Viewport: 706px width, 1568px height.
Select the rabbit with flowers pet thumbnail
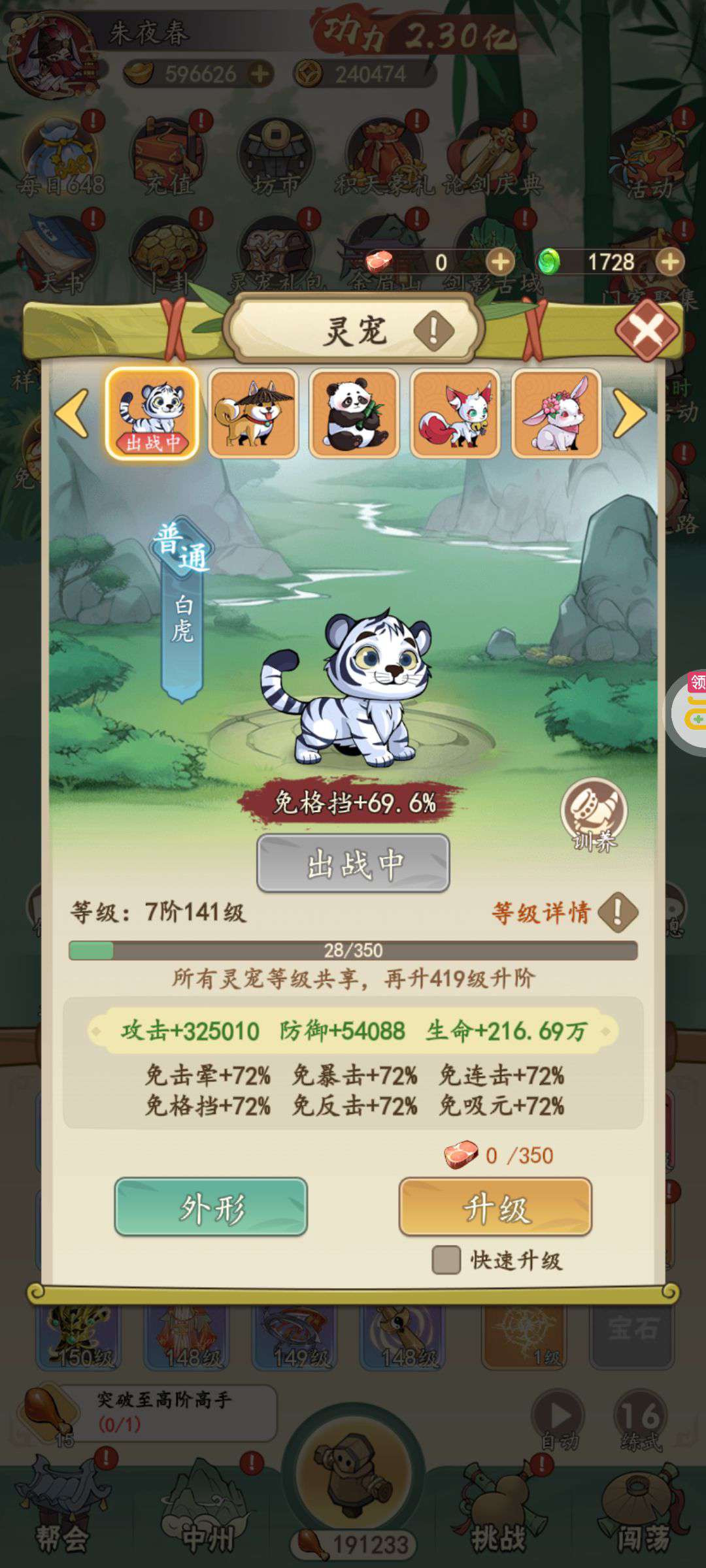click(x=556, y=413)
